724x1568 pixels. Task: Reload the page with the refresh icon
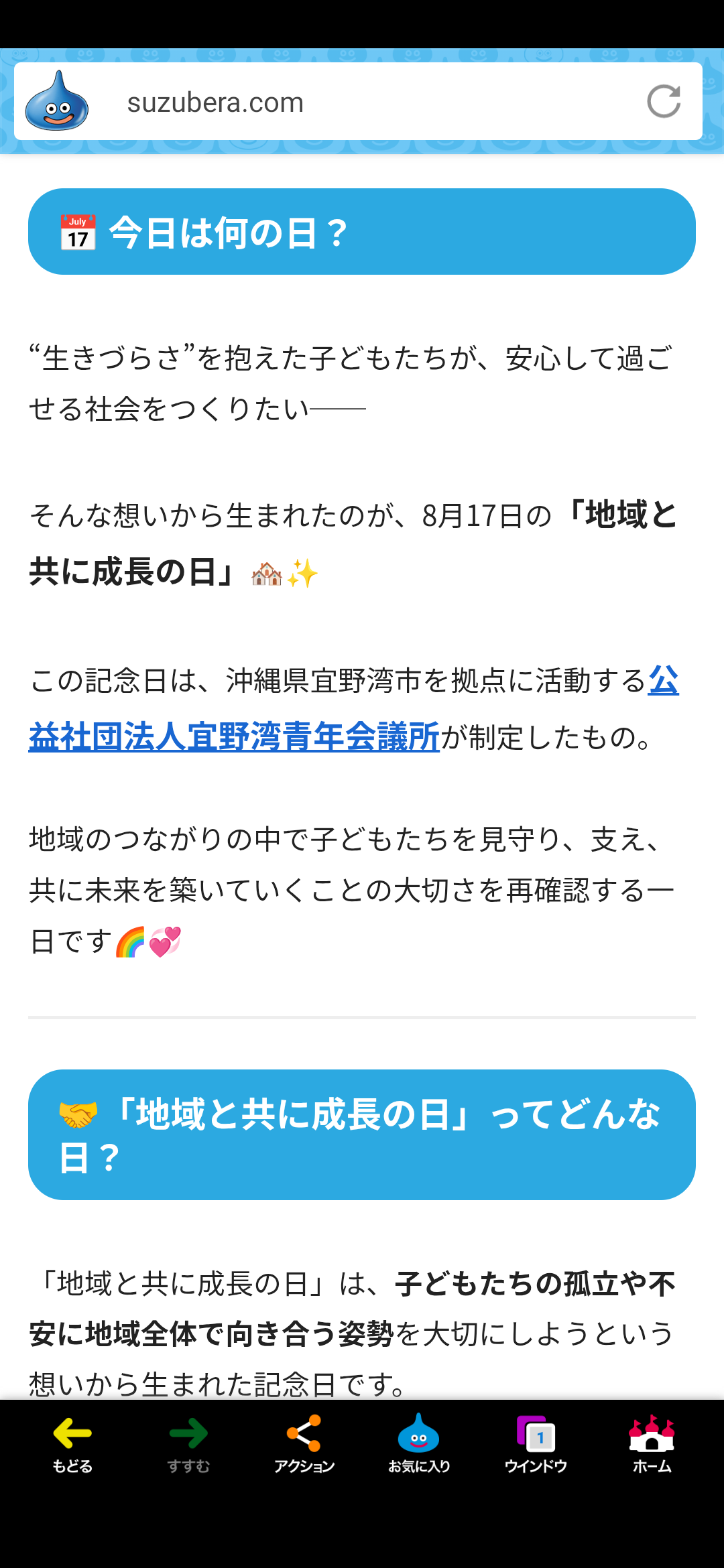point(664,102)
